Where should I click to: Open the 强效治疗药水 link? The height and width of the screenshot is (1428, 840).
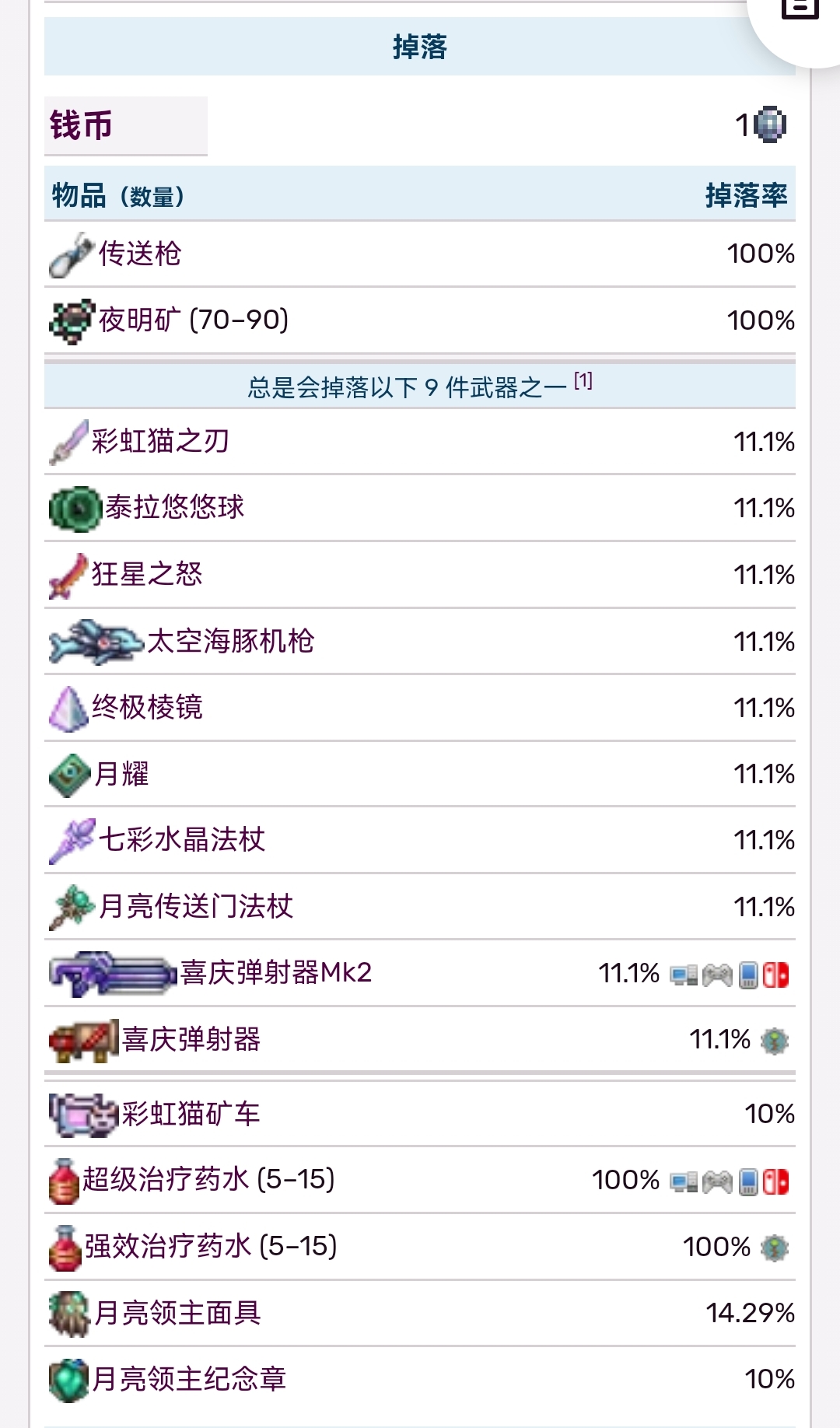pos(168,1247)
